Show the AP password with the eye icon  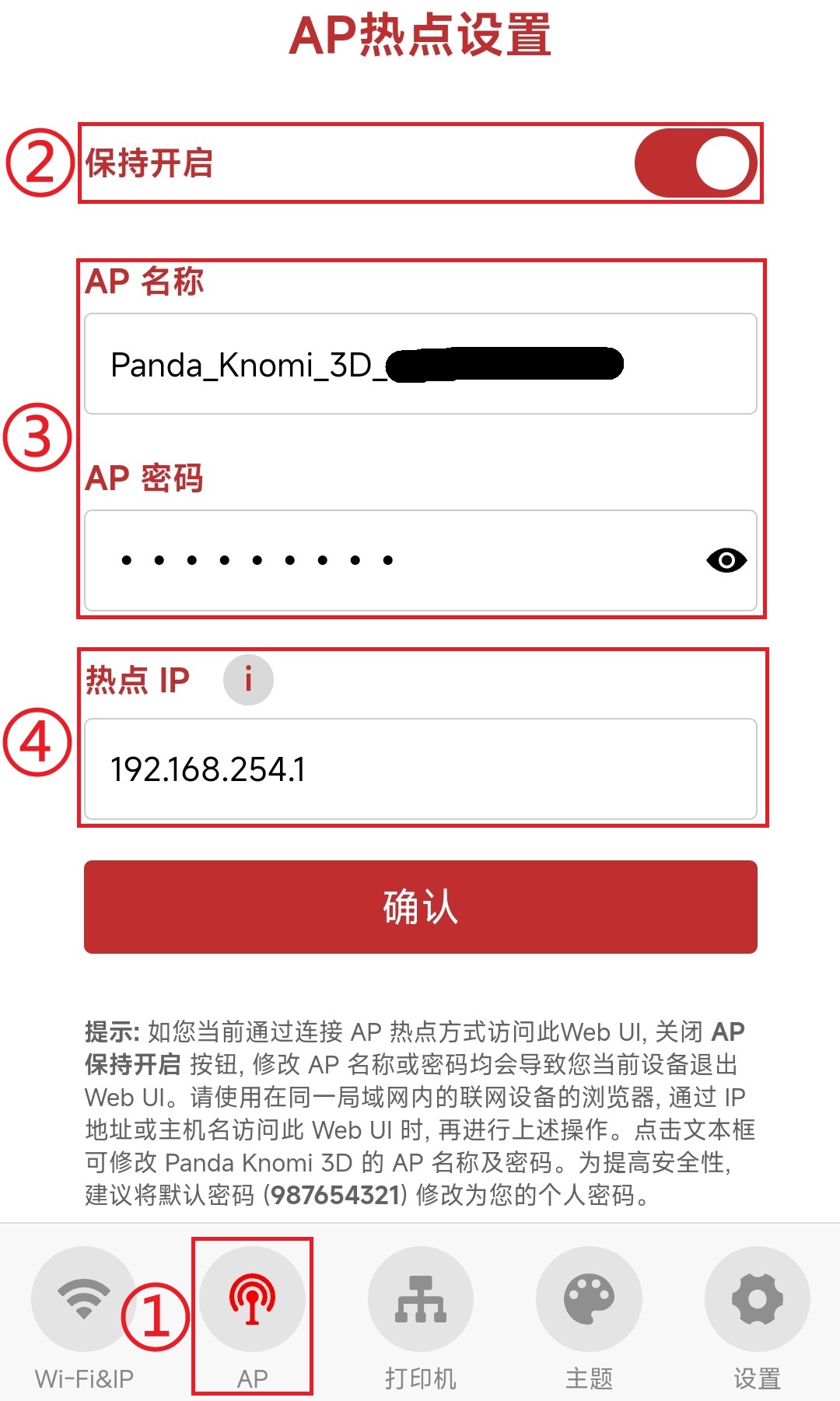pyautogui.click(x=726, y=560)
